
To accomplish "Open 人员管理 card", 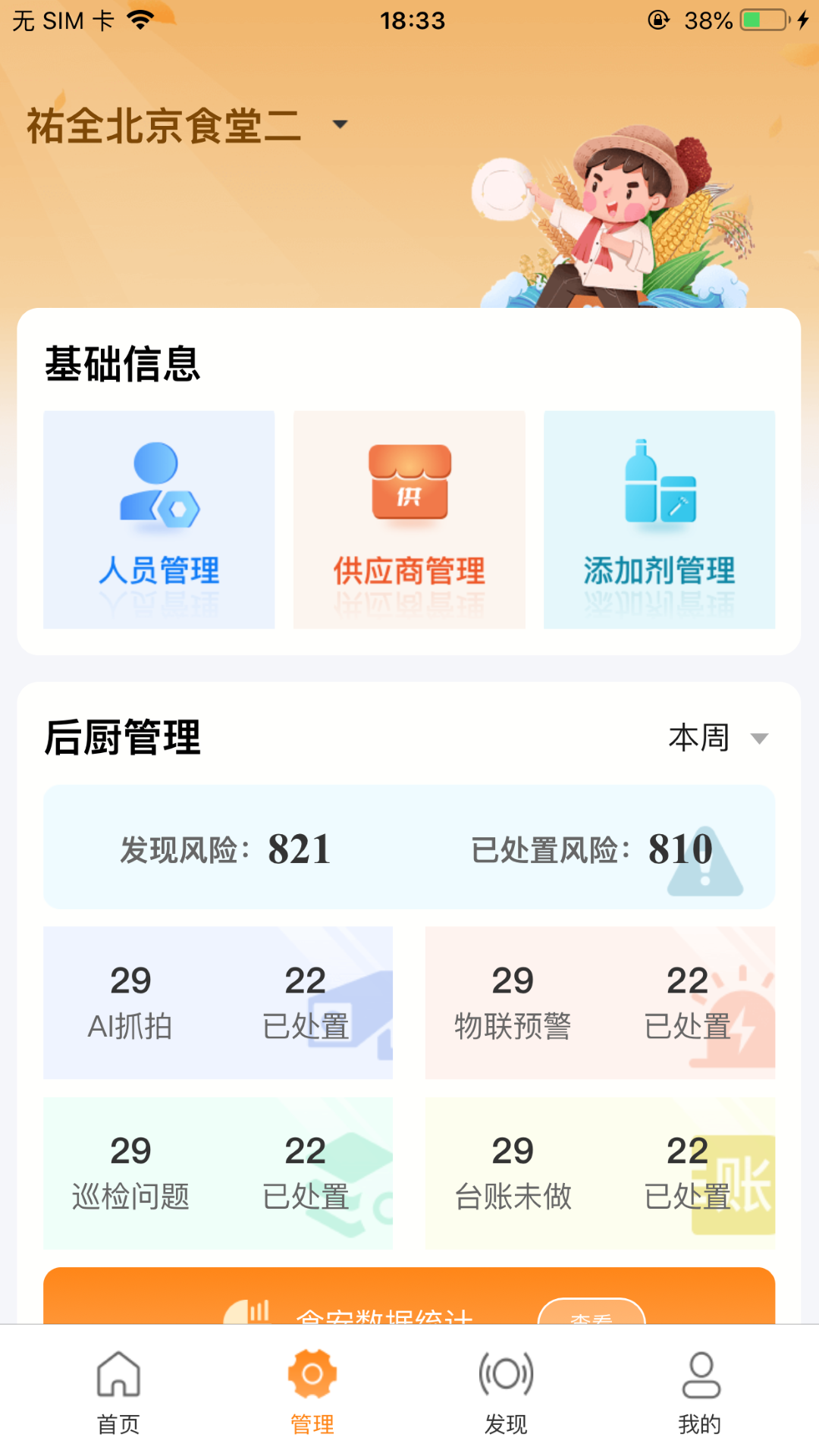I will pyautogui.click(x=159, y=519).
